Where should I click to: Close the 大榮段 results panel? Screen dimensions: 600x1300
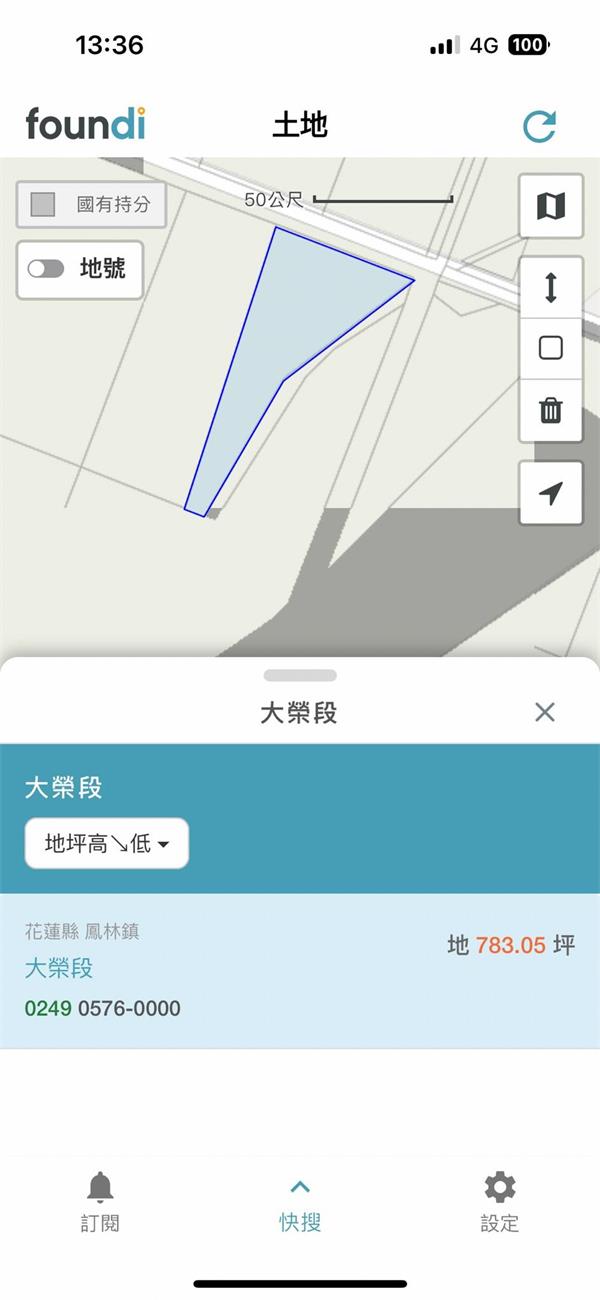click(x=544, y=712)
